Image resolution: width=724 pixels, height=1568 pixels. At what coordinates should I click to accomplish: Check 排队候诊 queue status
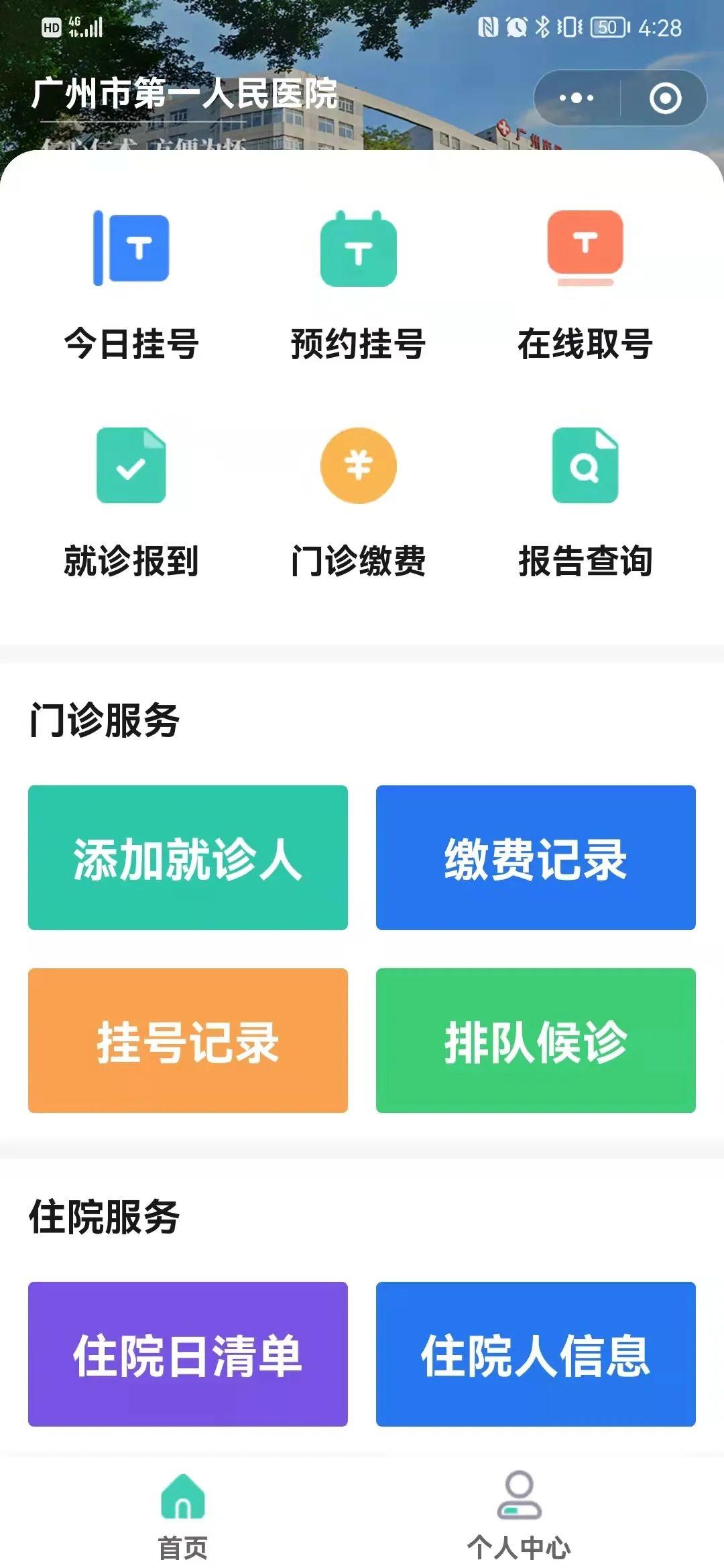pyautogui.click(x=536, y=1041)
